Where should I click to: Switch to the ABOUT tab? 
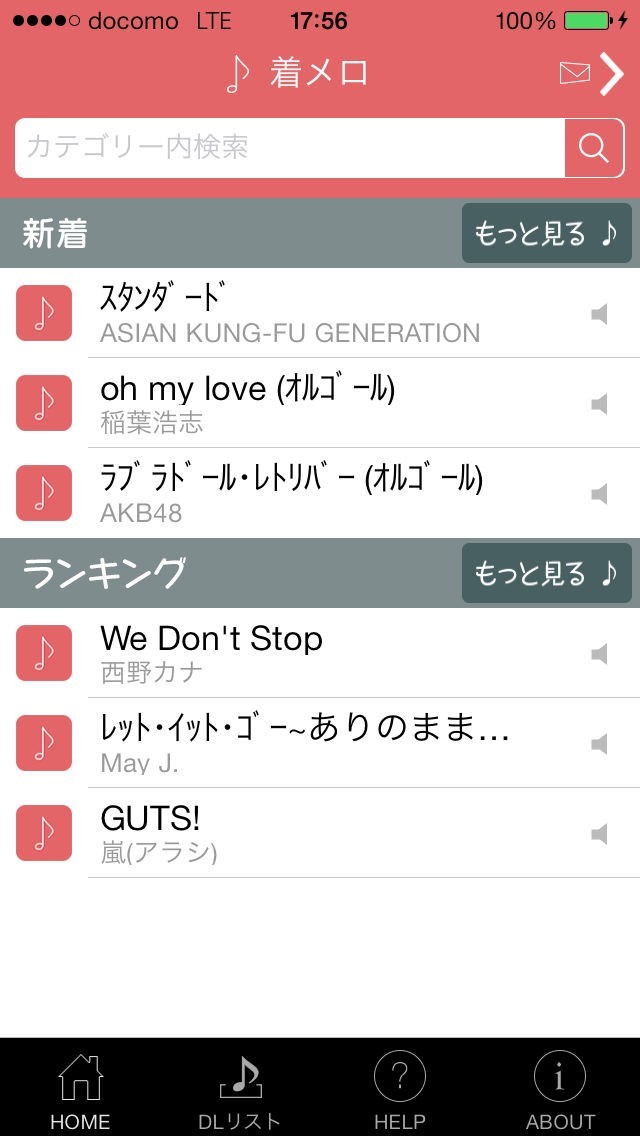click(x=560, y=1090)
